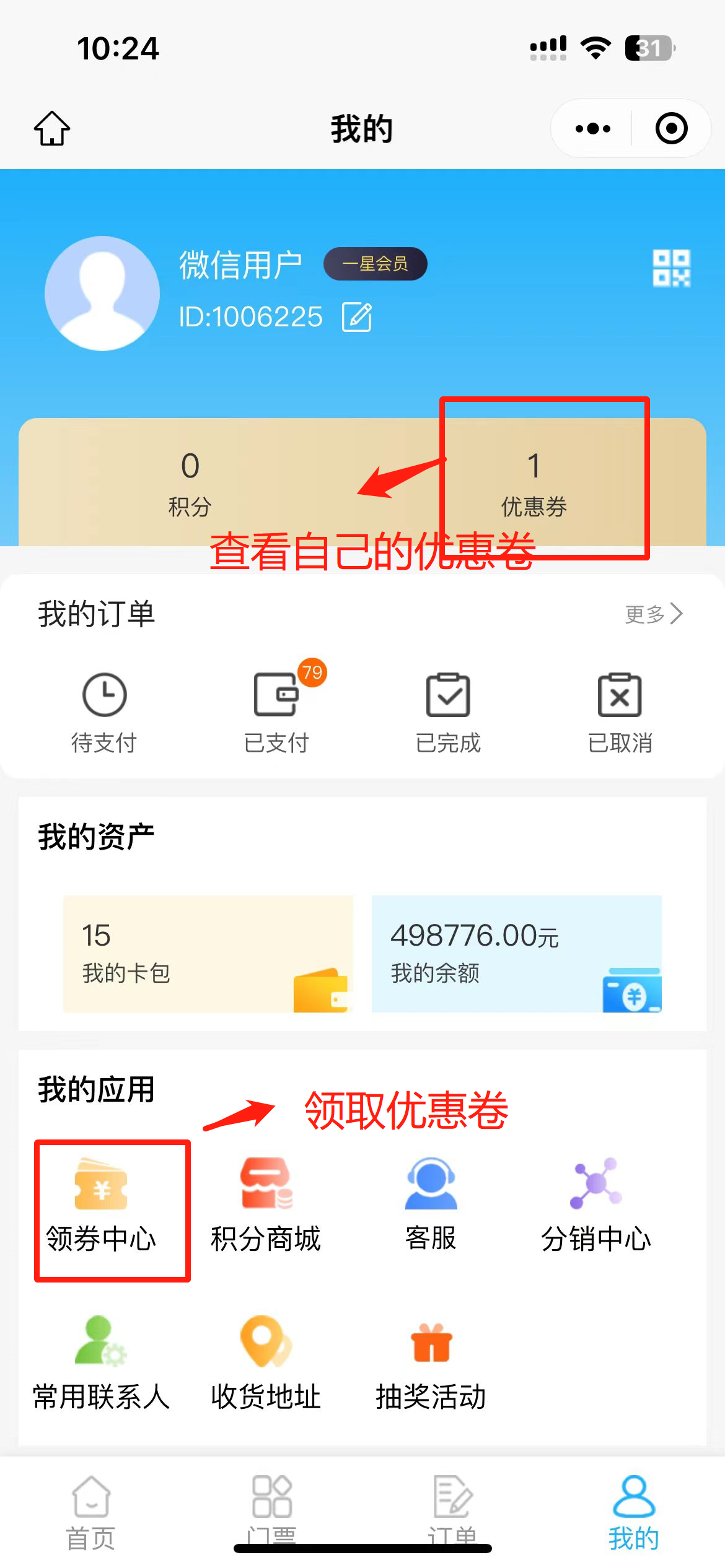This screenshot has width=725, height=1568.
Task: Open 分销中心 distribution center
Action: coord(596,1204)
